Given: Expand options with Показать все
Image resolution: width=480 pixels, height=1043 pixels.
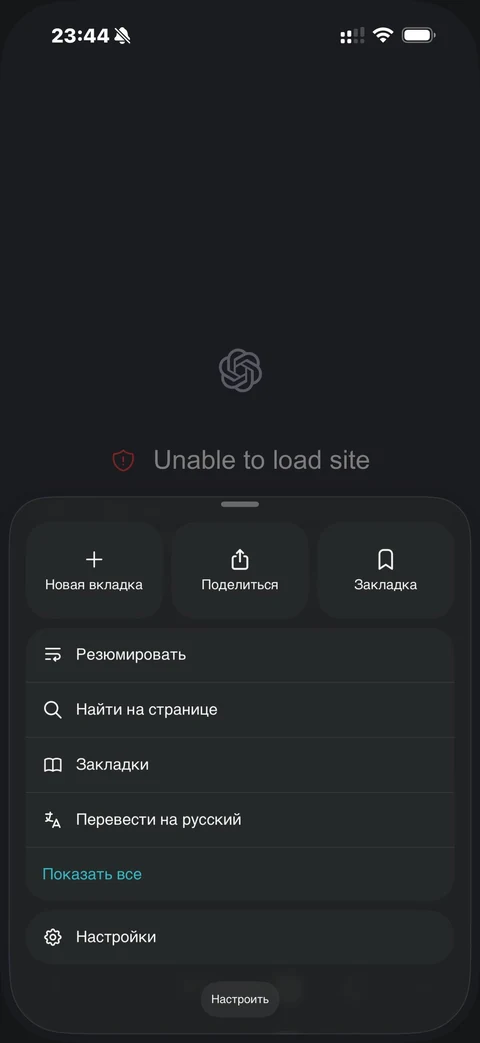Looking at the screenshot, I should [92, 874].
